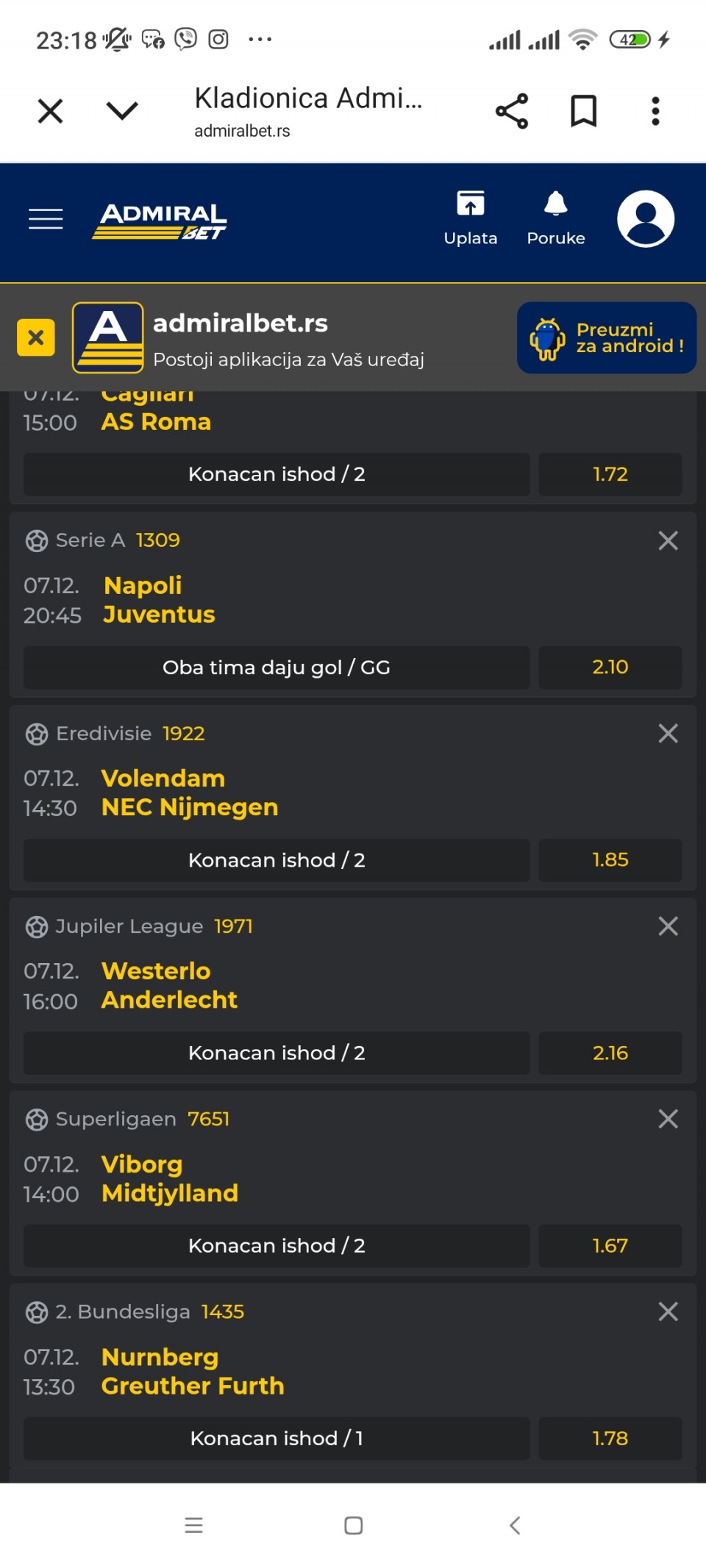Go back using the system back button
The image size is (706, 1568).
point(515,1525)
